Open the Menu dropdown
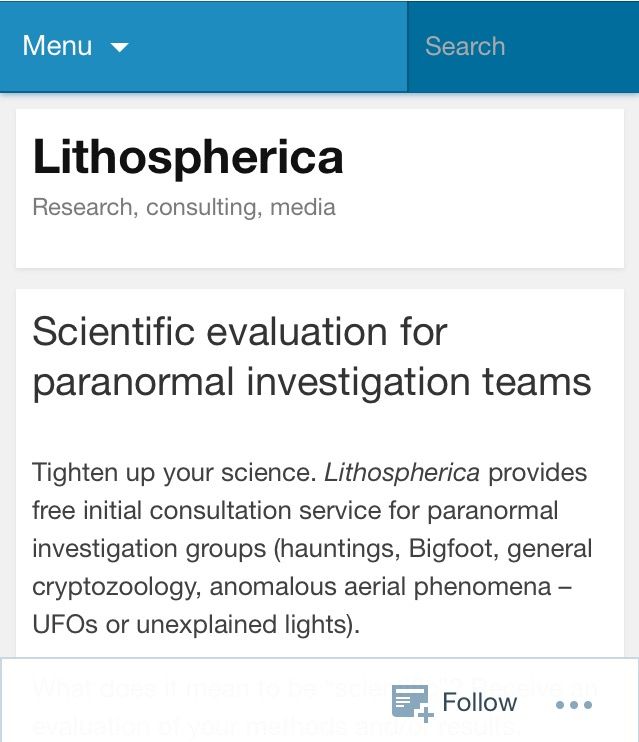 pos(76,46)
